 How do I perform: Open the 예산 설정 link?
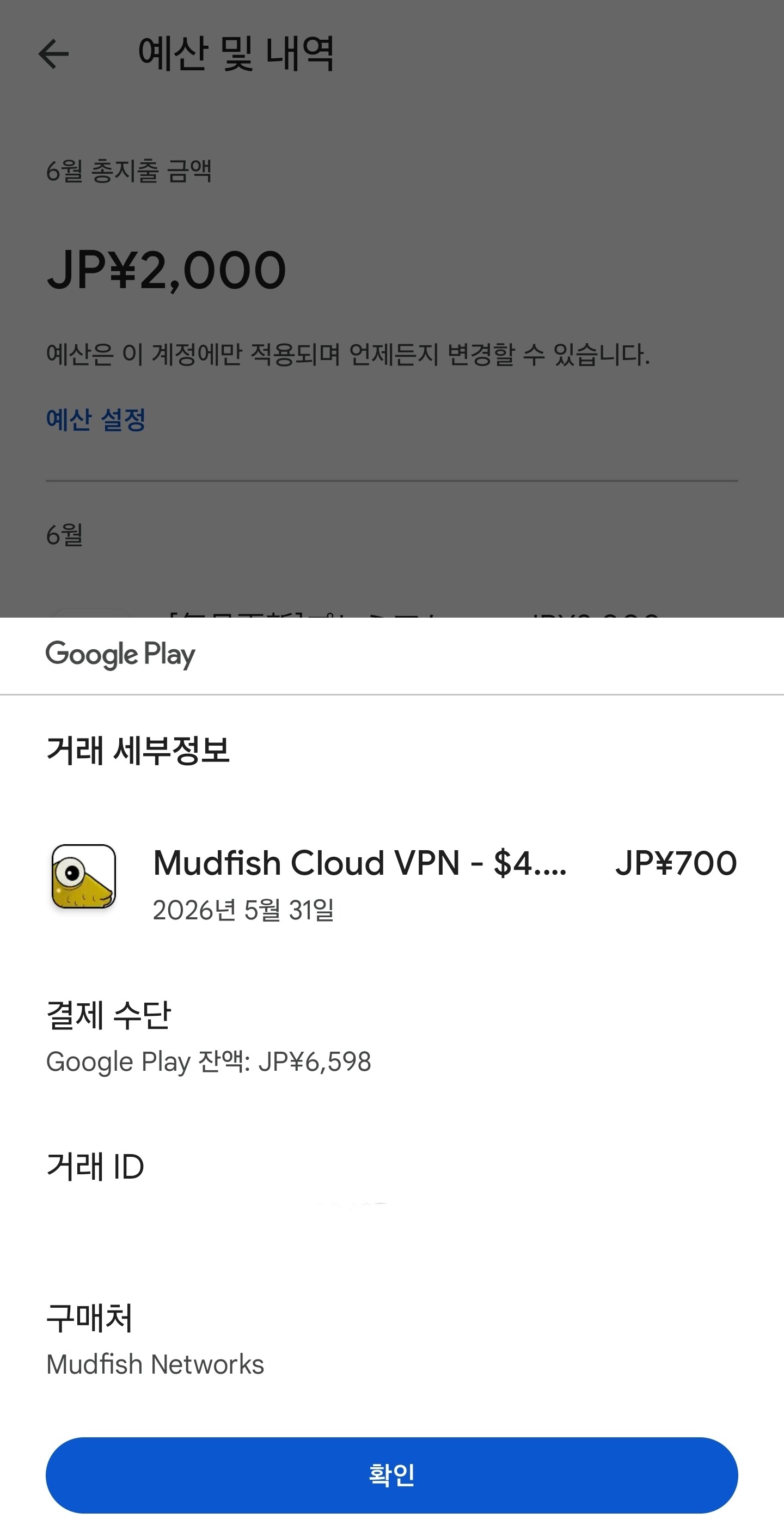click(x=96, y=419)
